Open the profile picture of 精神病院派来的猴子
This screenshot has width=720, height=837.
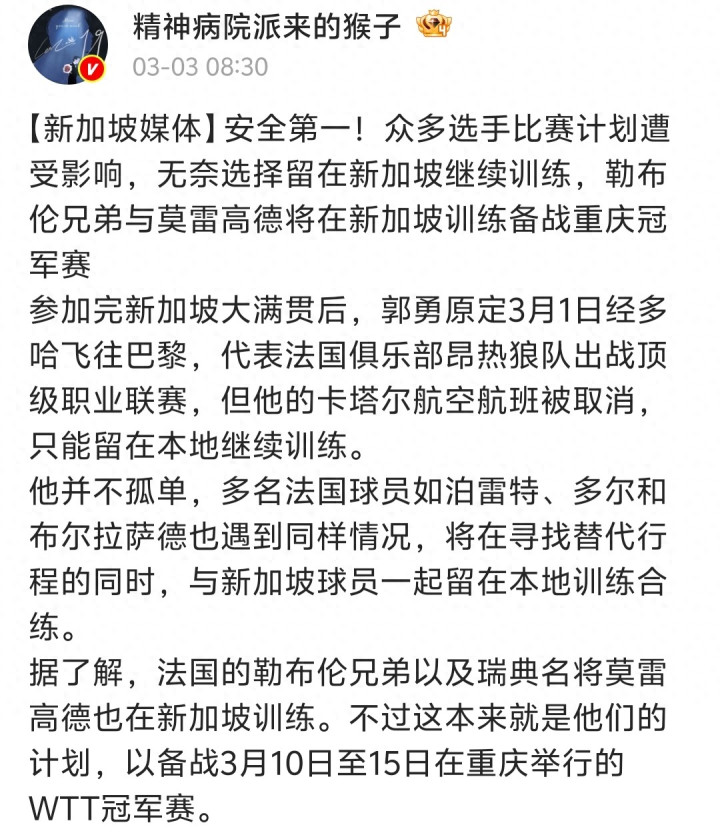(x=67, y=46)
